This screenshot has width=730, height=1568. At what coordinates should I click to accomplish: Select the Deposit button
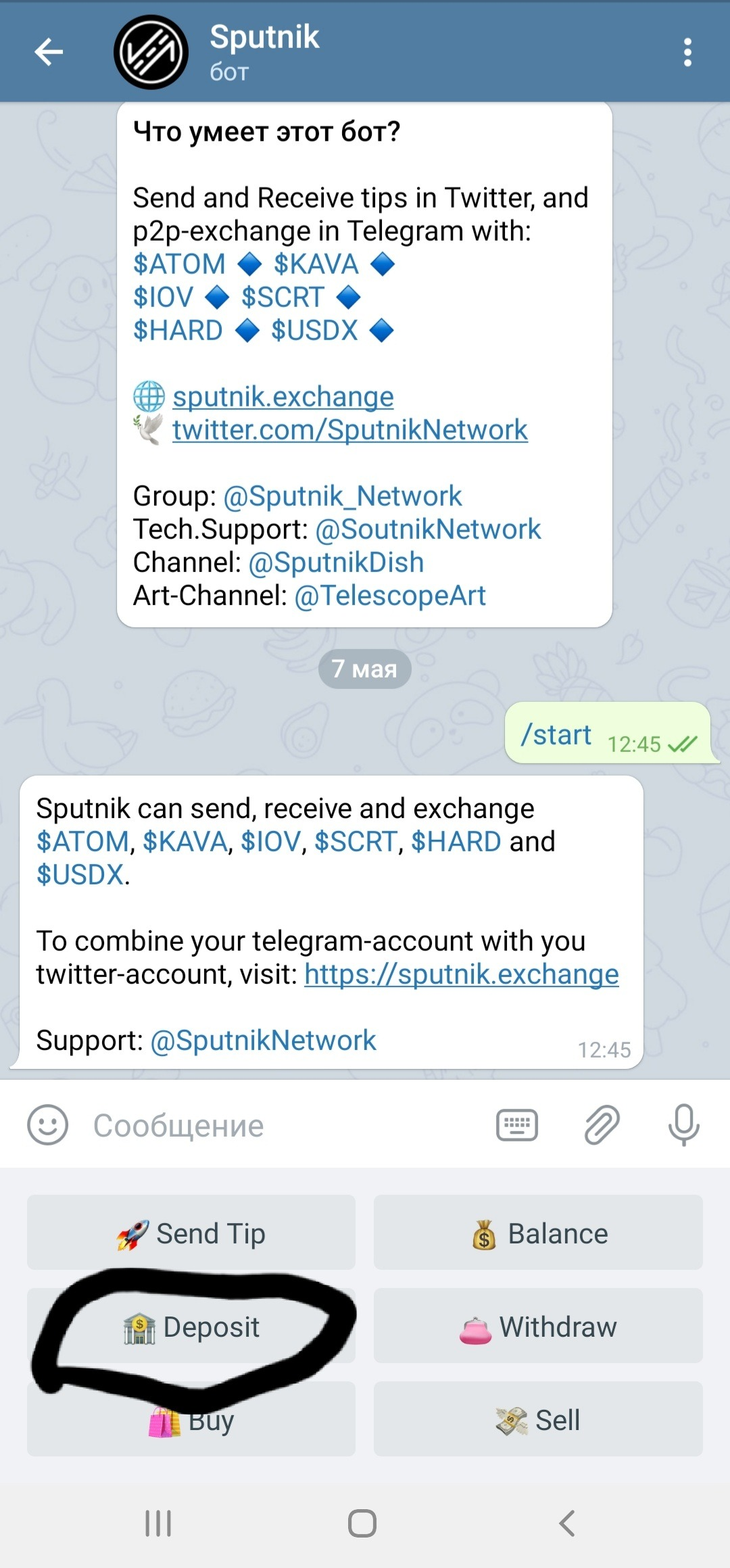[x=191, y=1327]
